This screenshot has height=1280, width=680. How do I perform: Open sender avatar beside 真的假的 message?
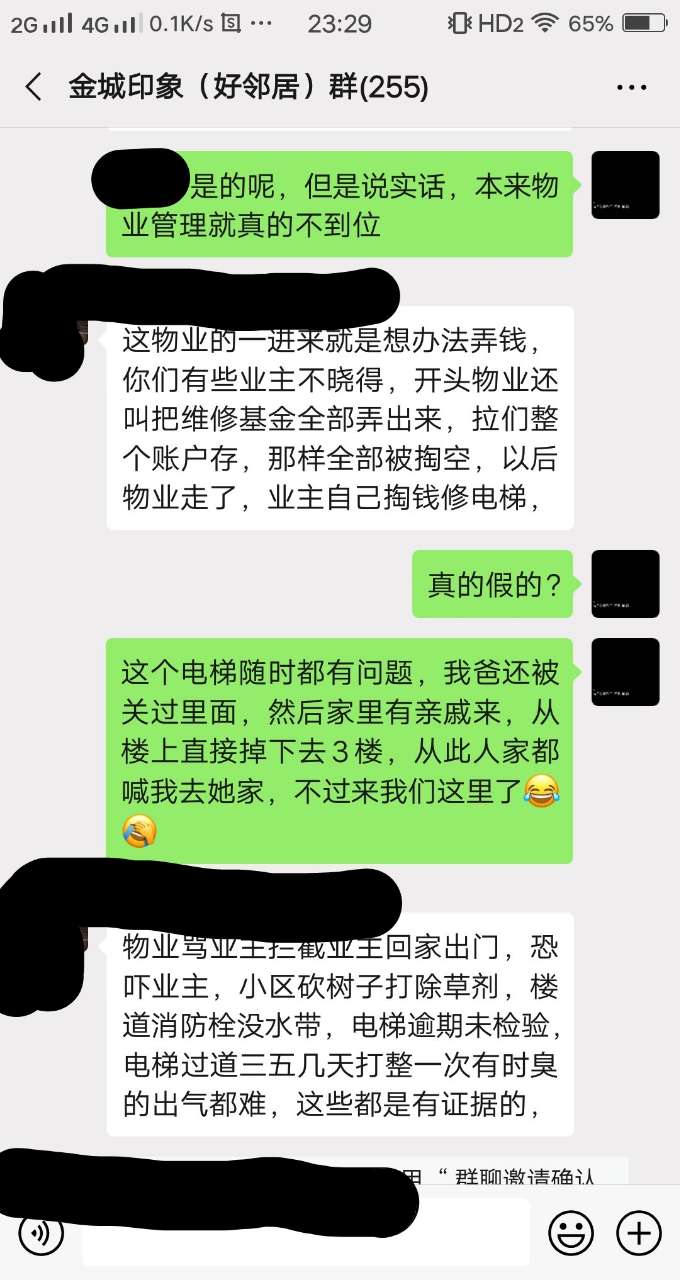pos(625,584)
